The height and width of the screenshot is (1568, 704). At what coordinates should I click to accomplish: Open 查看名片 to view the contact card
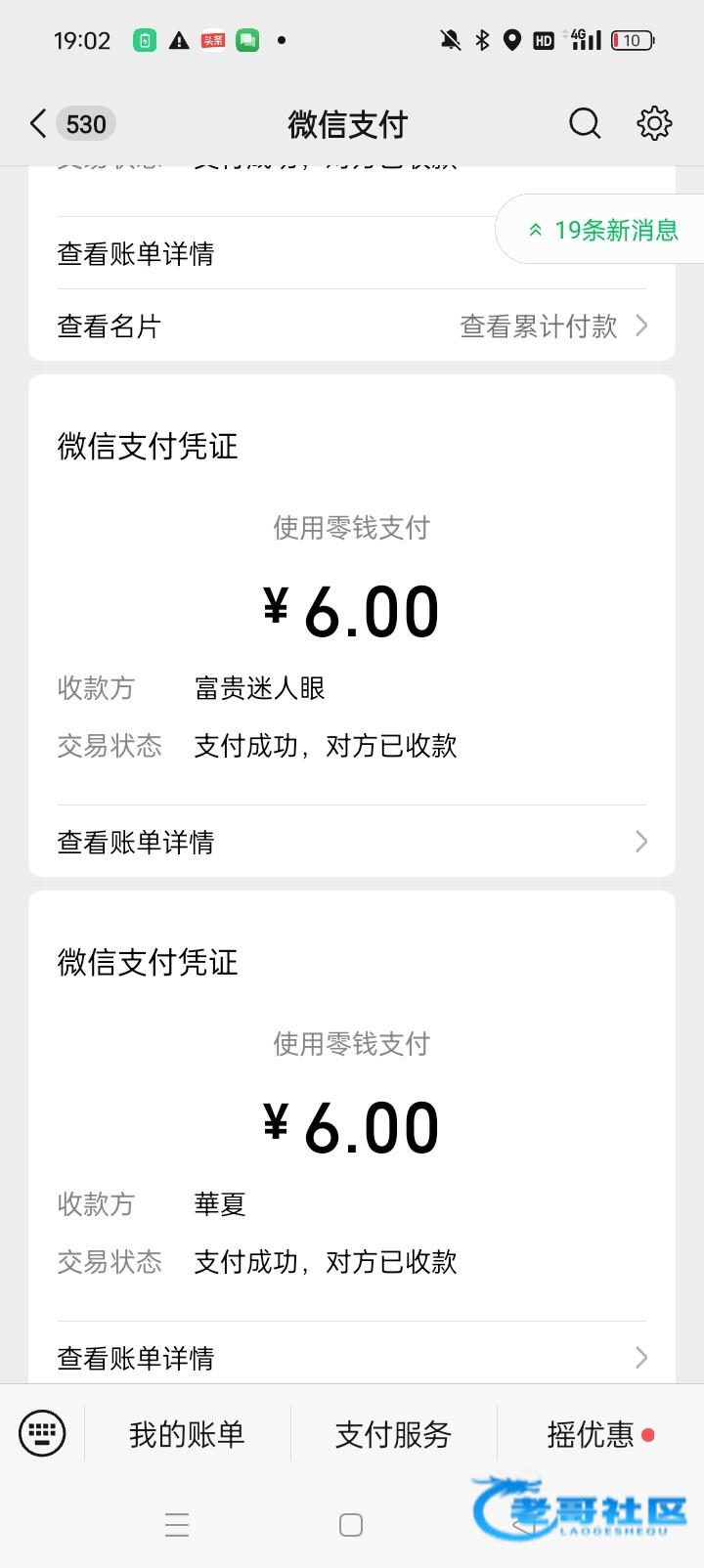110,327
